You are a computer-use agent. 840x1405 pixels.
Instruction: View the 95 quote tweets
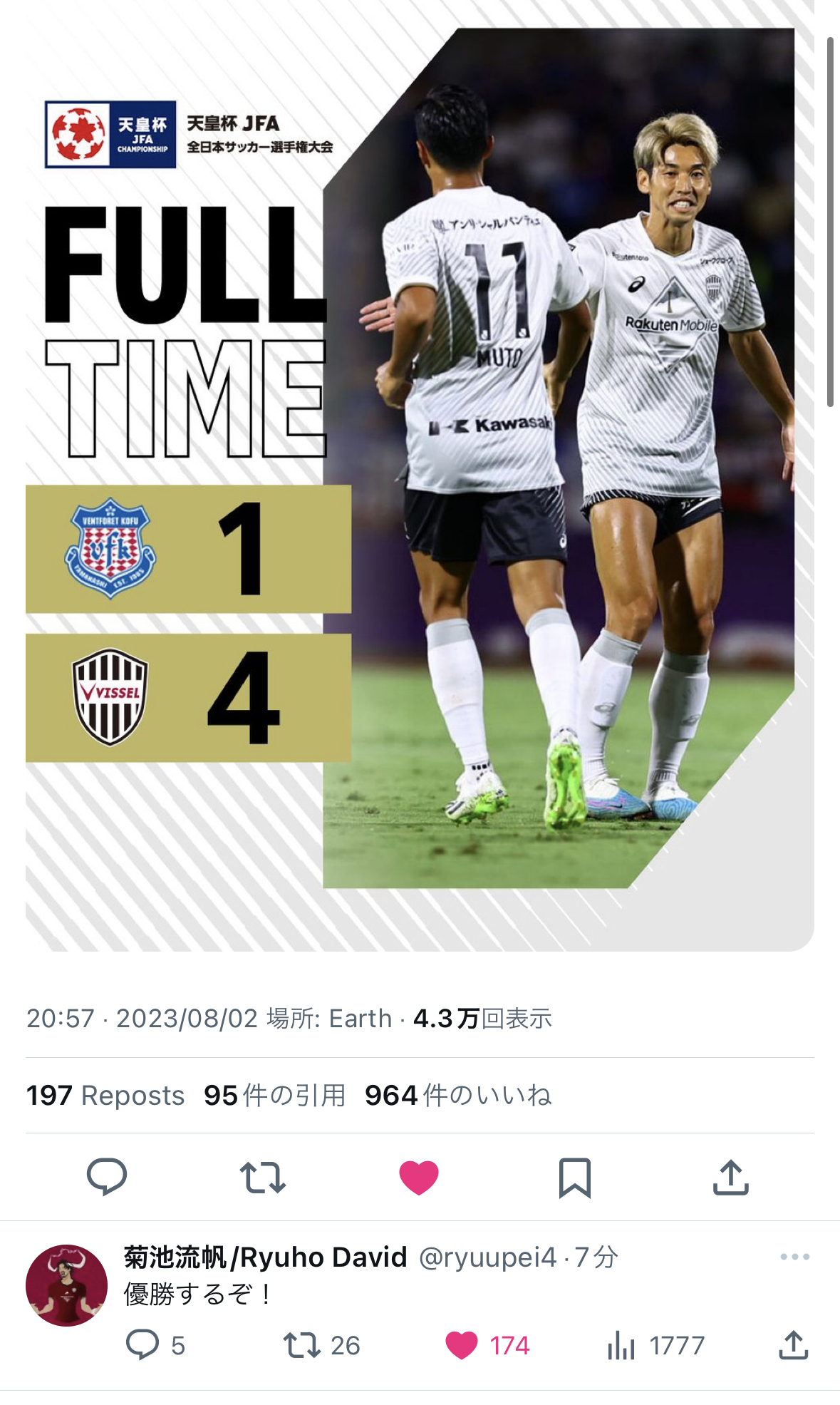[x=274, y=1096]
